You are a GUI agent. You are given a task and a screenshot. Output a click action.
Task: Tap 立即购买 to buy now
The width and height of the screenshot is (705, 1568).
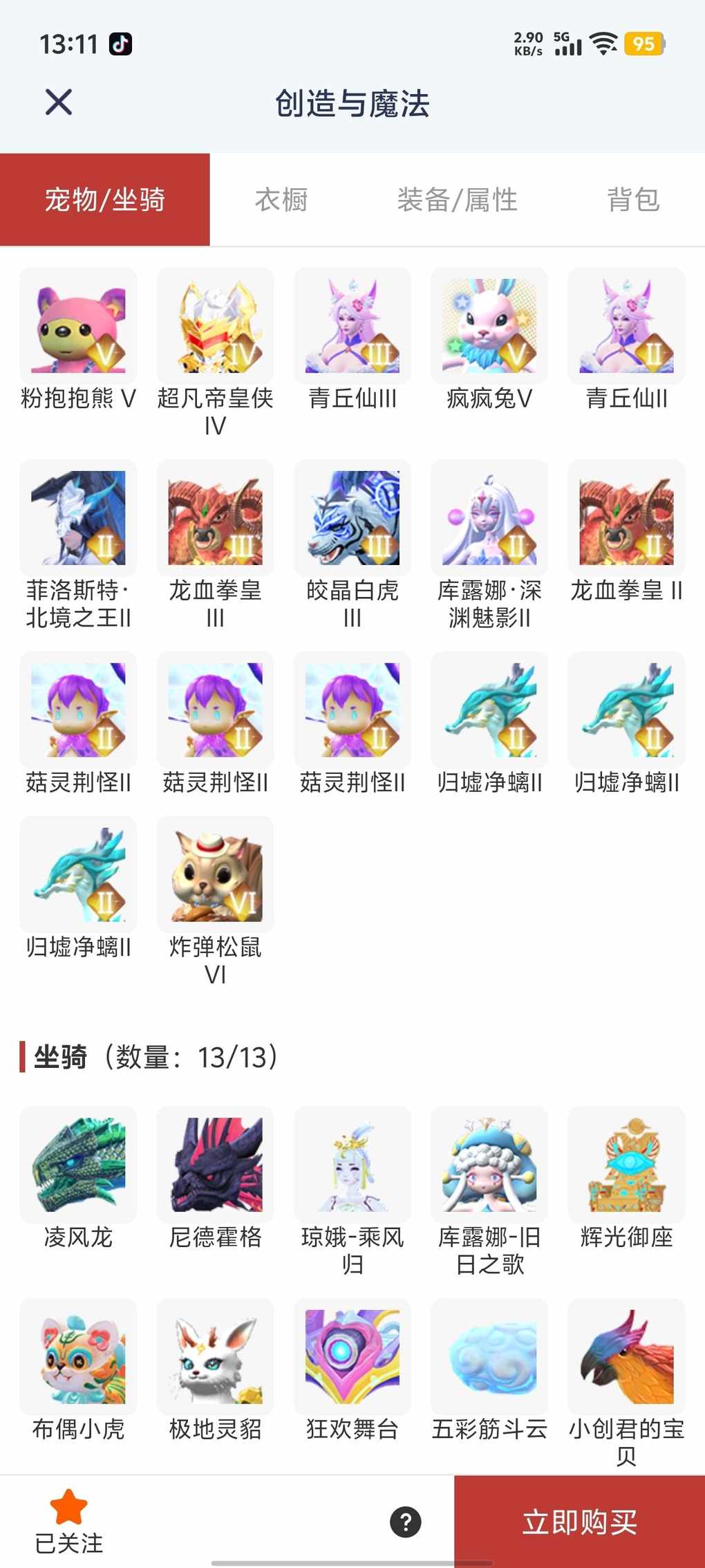pos(579,1522)
